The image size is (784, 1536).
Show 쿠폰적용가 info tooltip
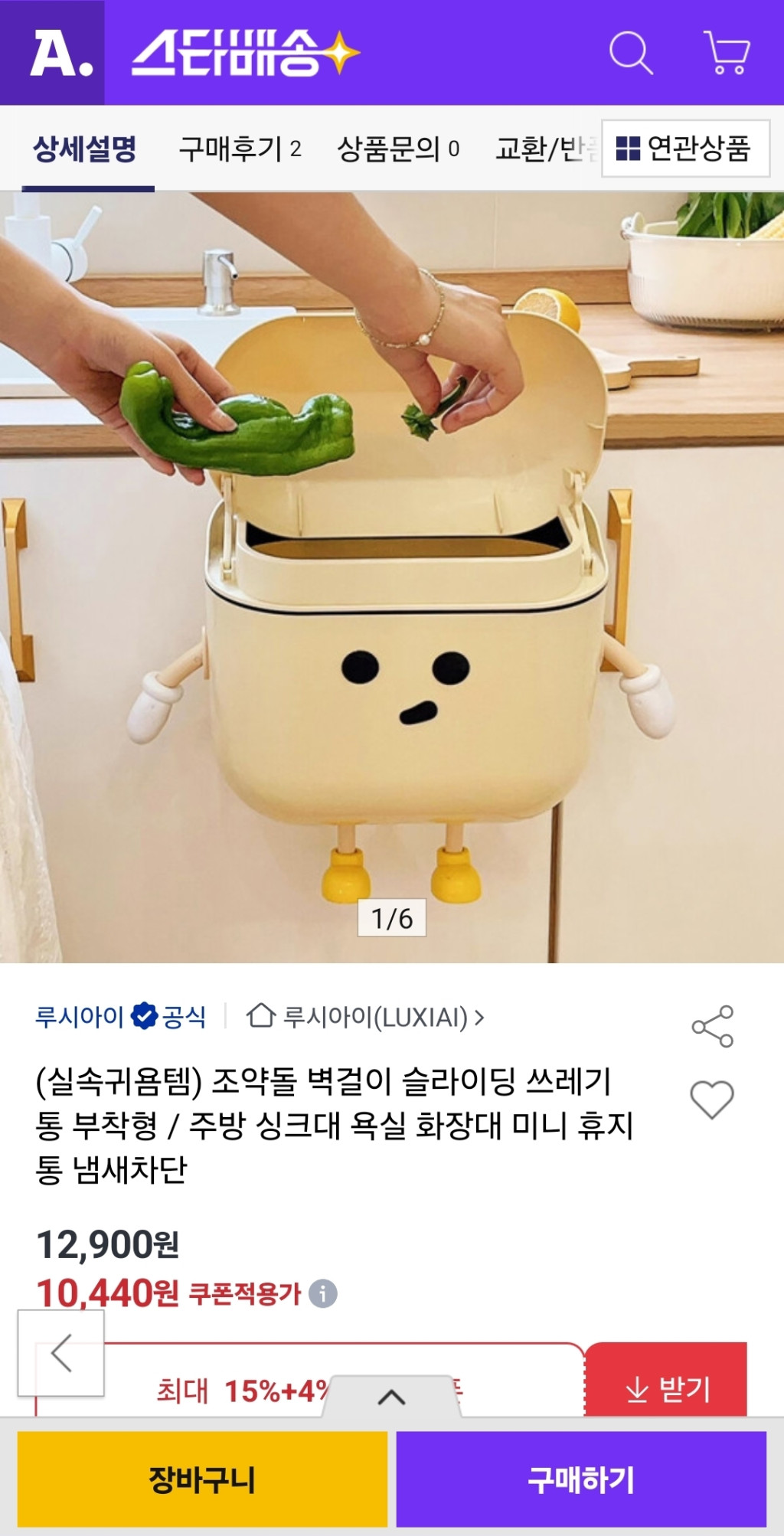pyautogui.click(x=322, y=1294)
